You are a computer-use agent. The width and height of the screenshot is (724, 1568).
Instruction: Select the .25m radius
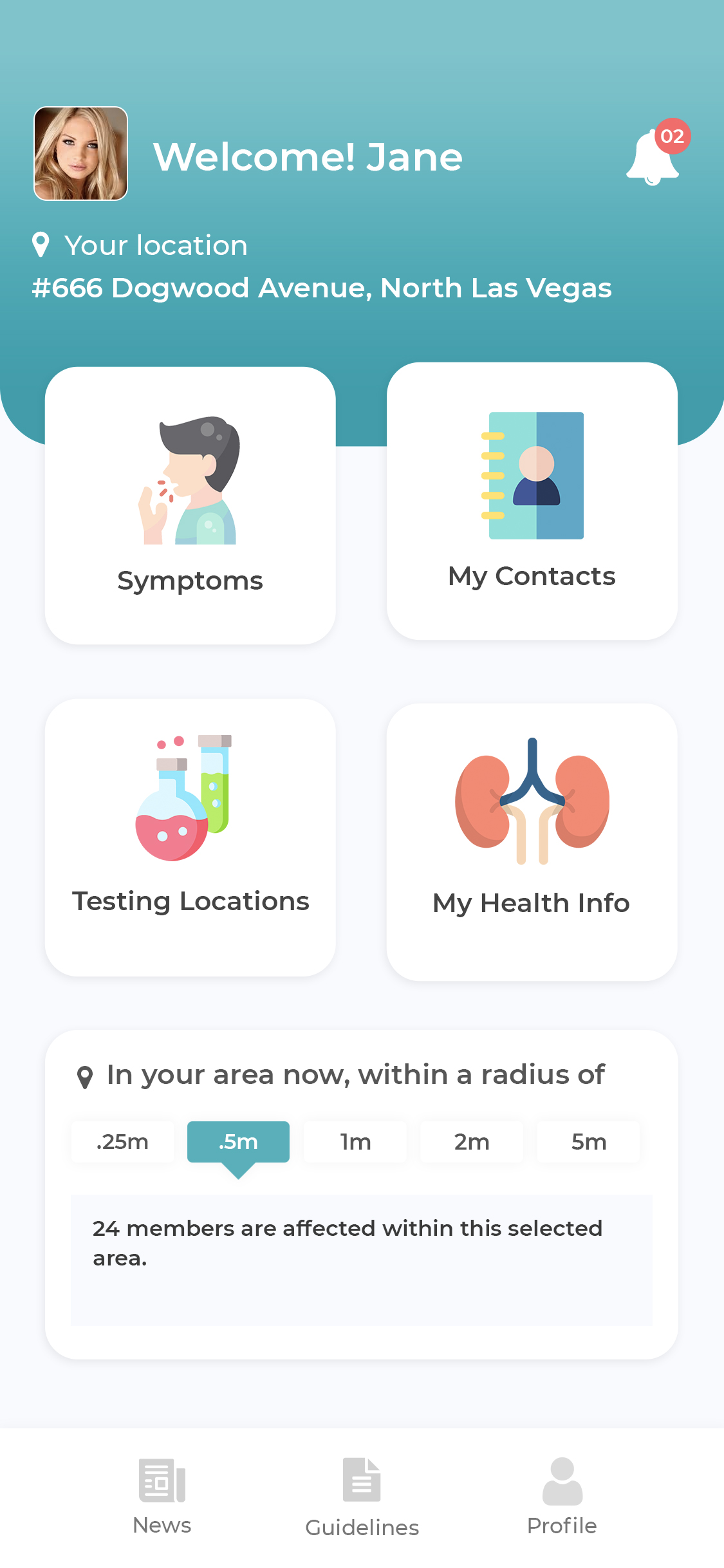point(122,1142)
